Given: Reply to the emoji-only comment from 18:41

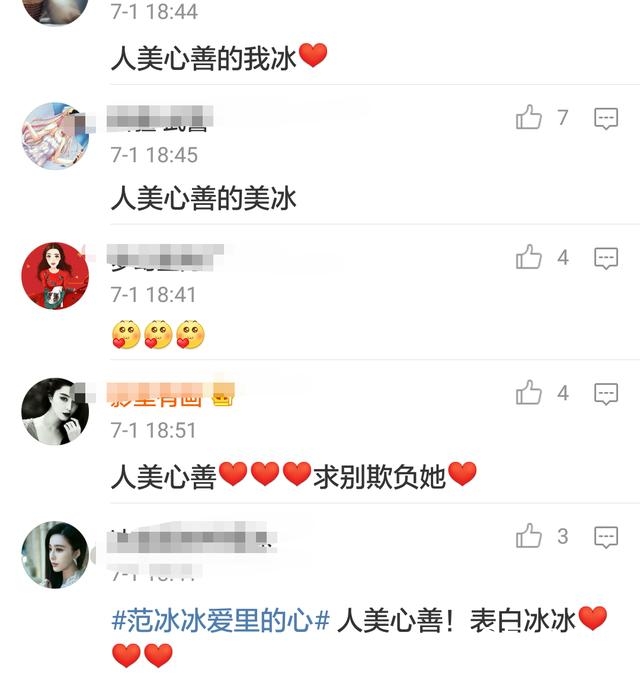Looking at the screenshot, I should tap(606, 258).
